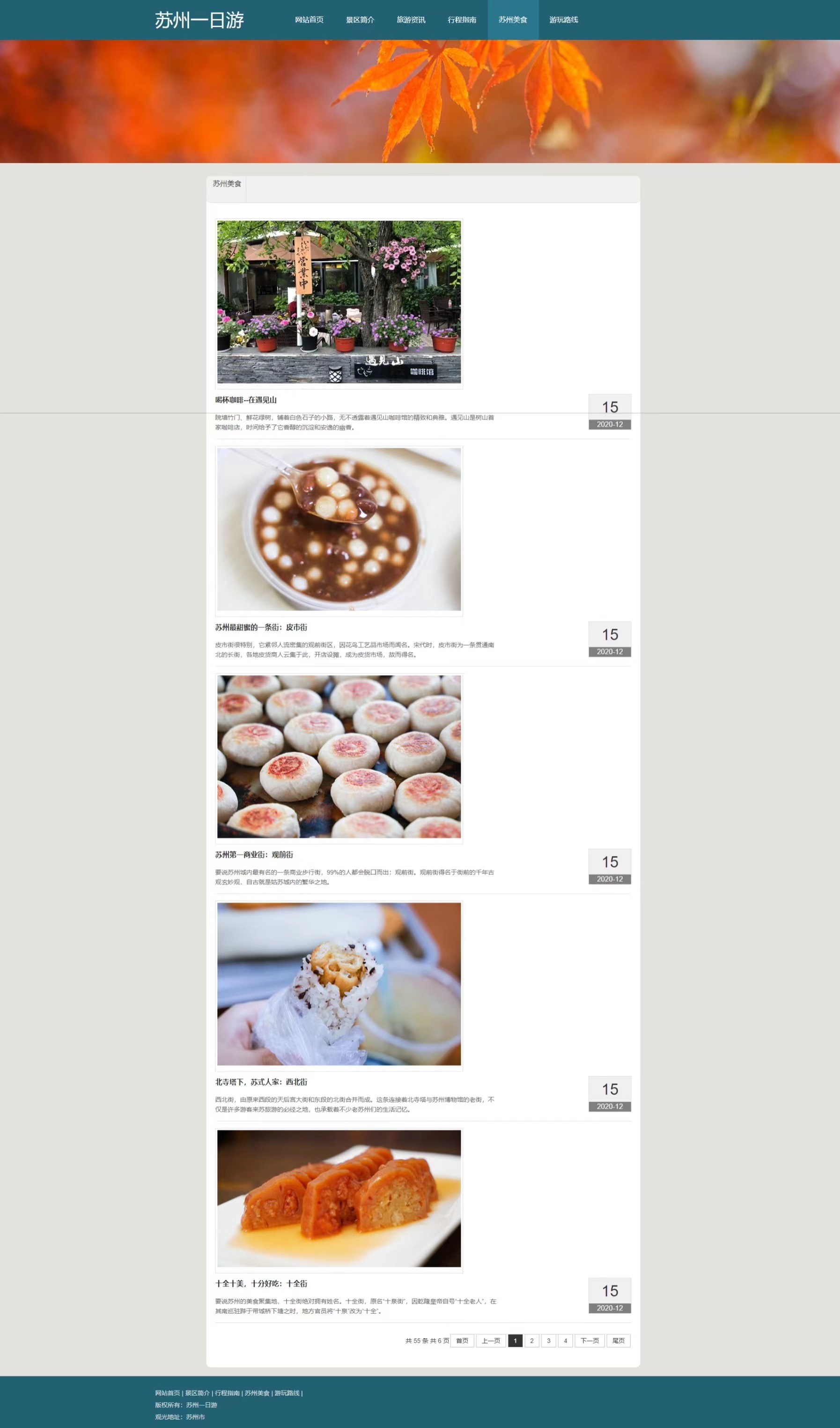Open 景区简介 link in the footer

click(197, 1393)
